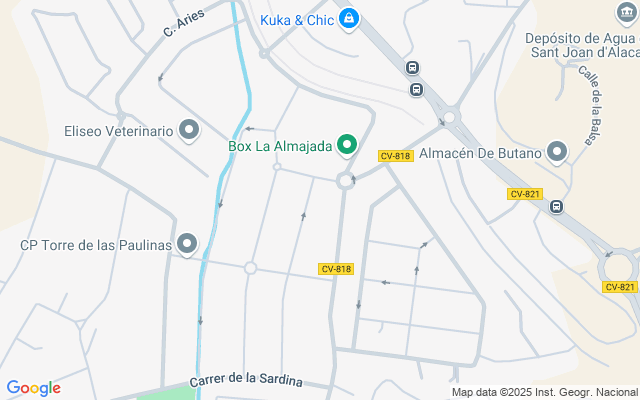This screenshot has height=400, width=640.
Task: Select the Box La Almajada pin
Action: click(x=347, y=146)
